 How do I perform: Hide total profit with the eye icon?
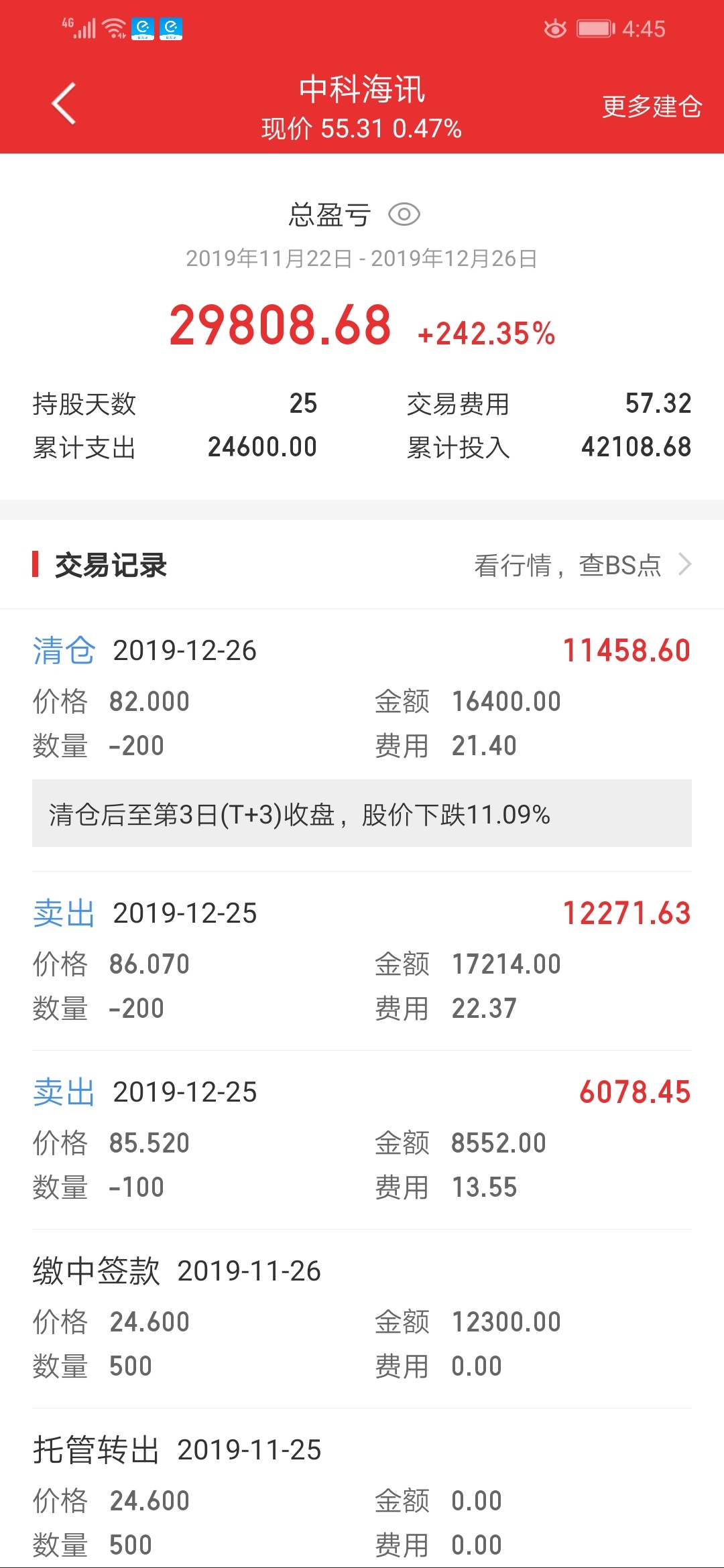[404, 215]
